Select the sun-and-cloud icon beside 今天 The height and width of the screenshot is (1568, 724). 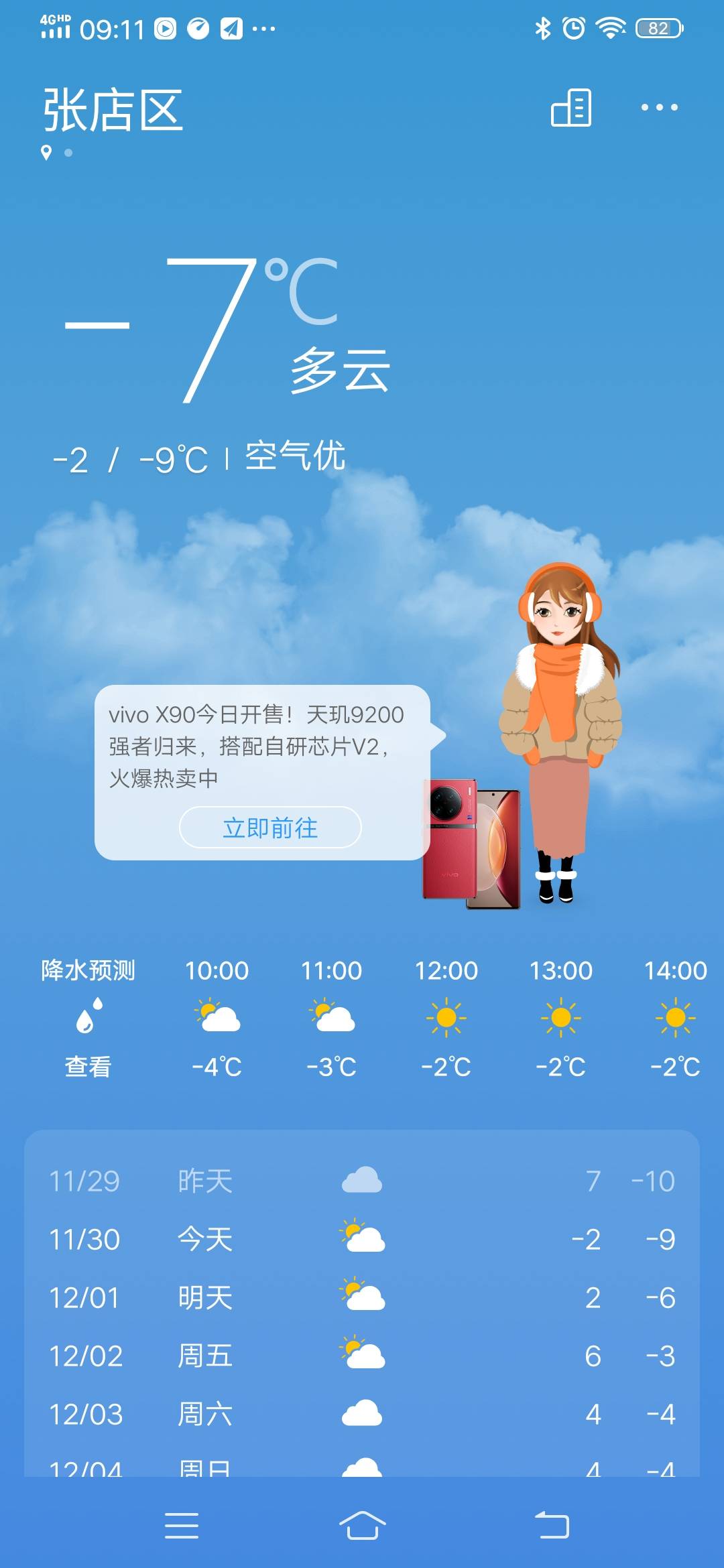(362, 1236)
